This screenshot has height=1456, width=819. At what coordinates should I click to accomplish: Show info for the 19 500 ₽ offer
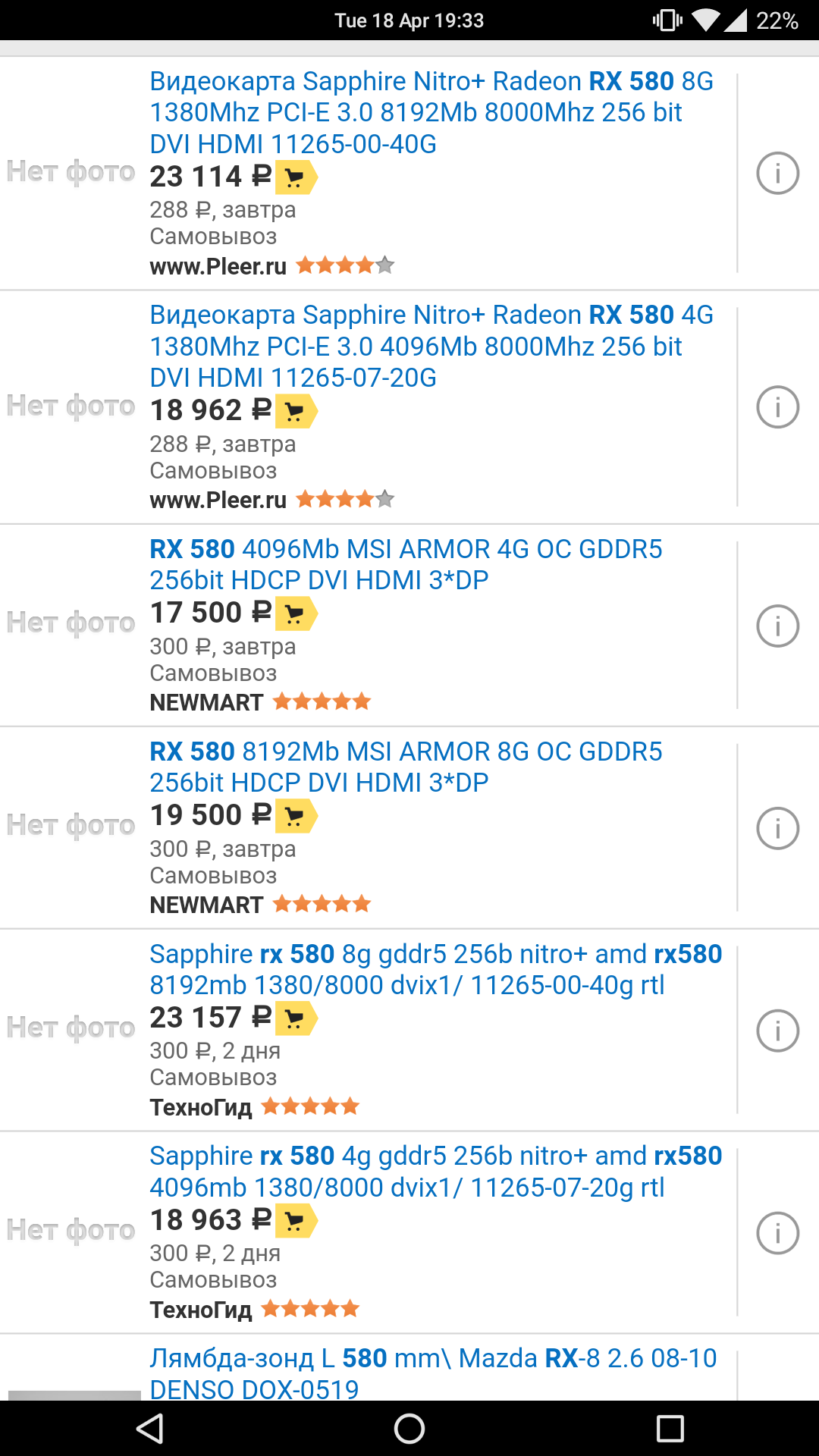[777, 828]
